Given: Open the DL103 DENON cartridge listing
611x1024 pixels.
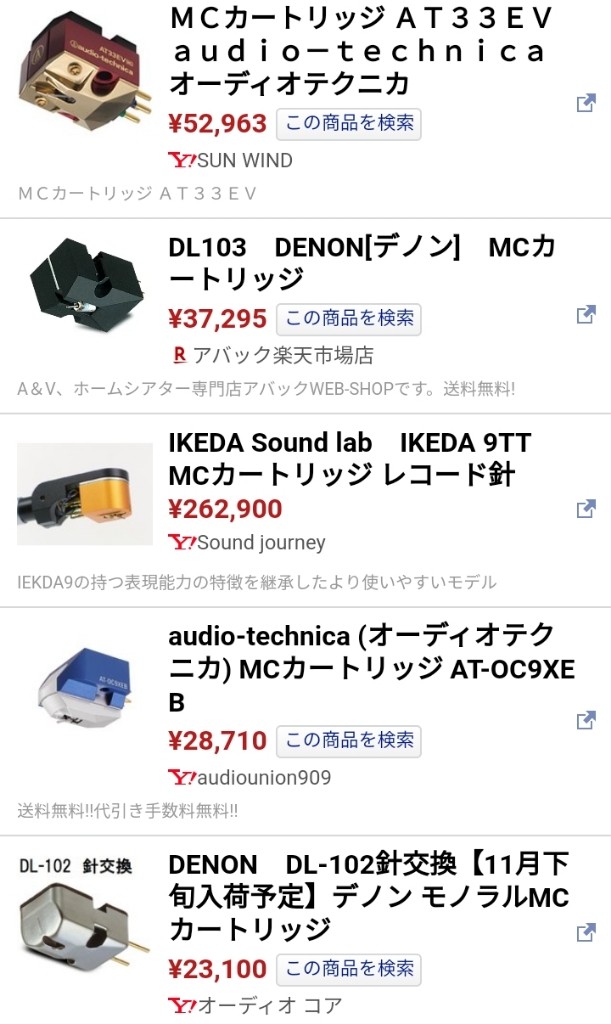Looking at the screenshot, I should pos(362,263).
